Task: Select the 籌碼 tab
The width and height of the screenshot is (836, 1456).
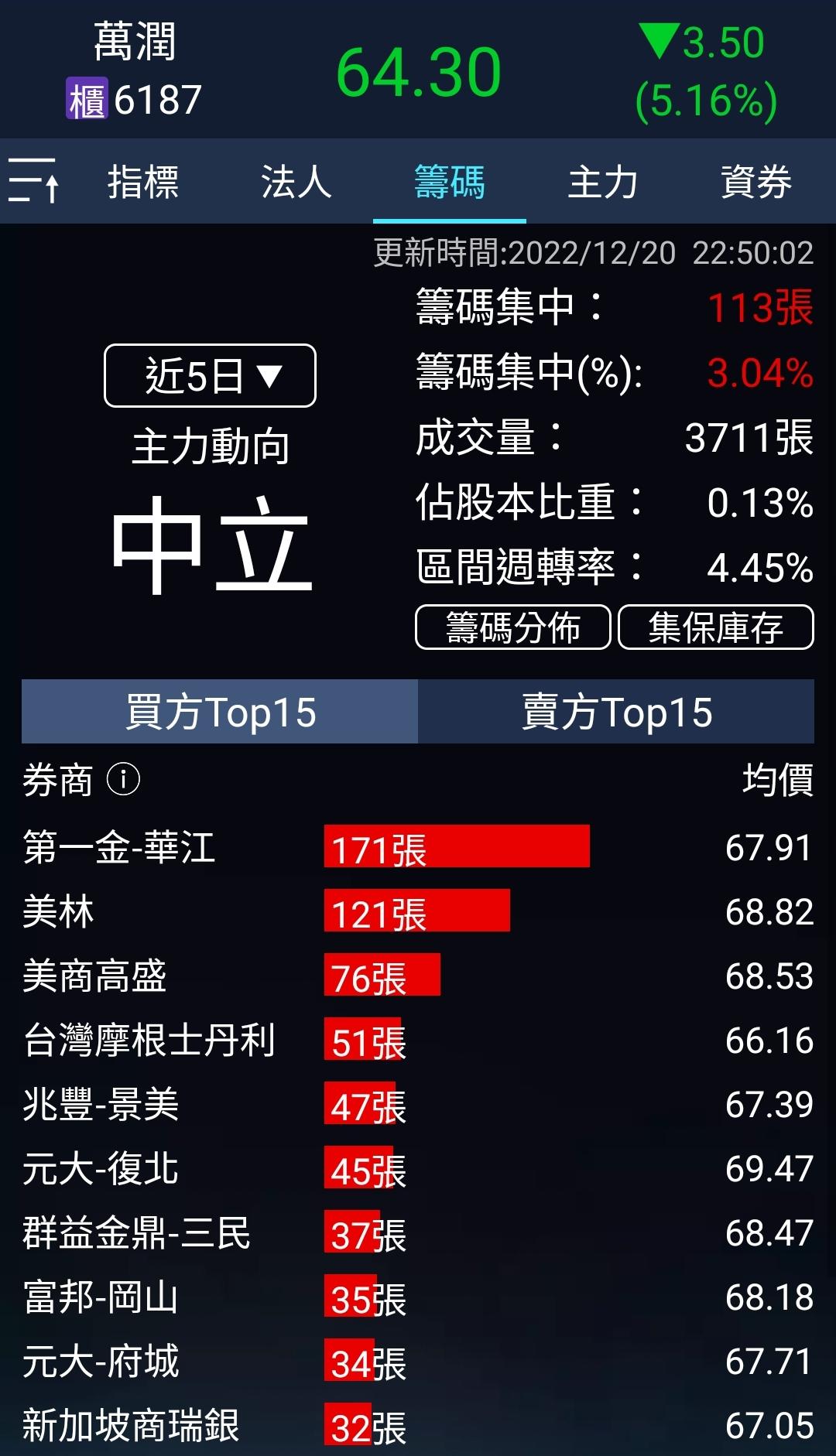Action: coord(449,182)
